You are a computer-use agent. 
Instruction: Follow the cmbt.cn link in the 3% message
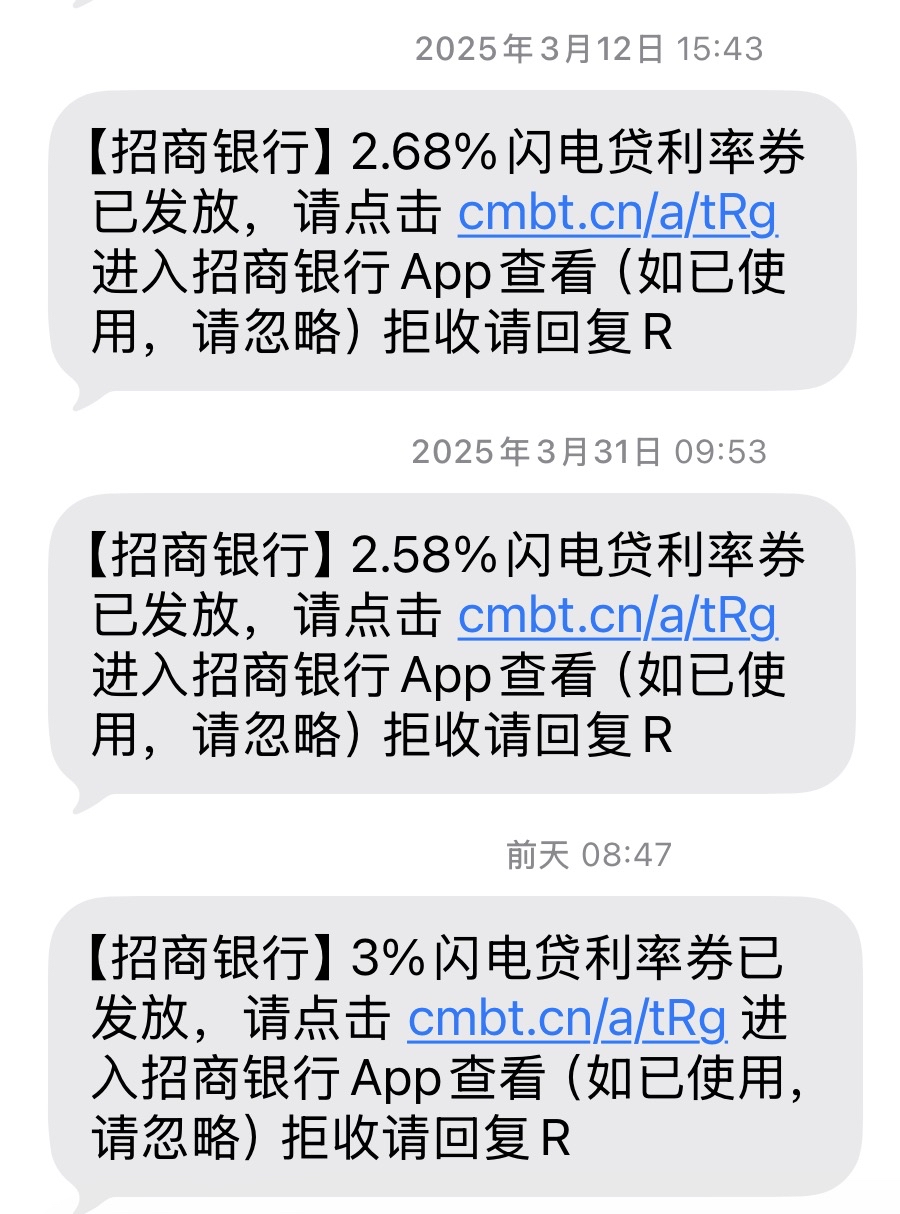click(567, 1020)
